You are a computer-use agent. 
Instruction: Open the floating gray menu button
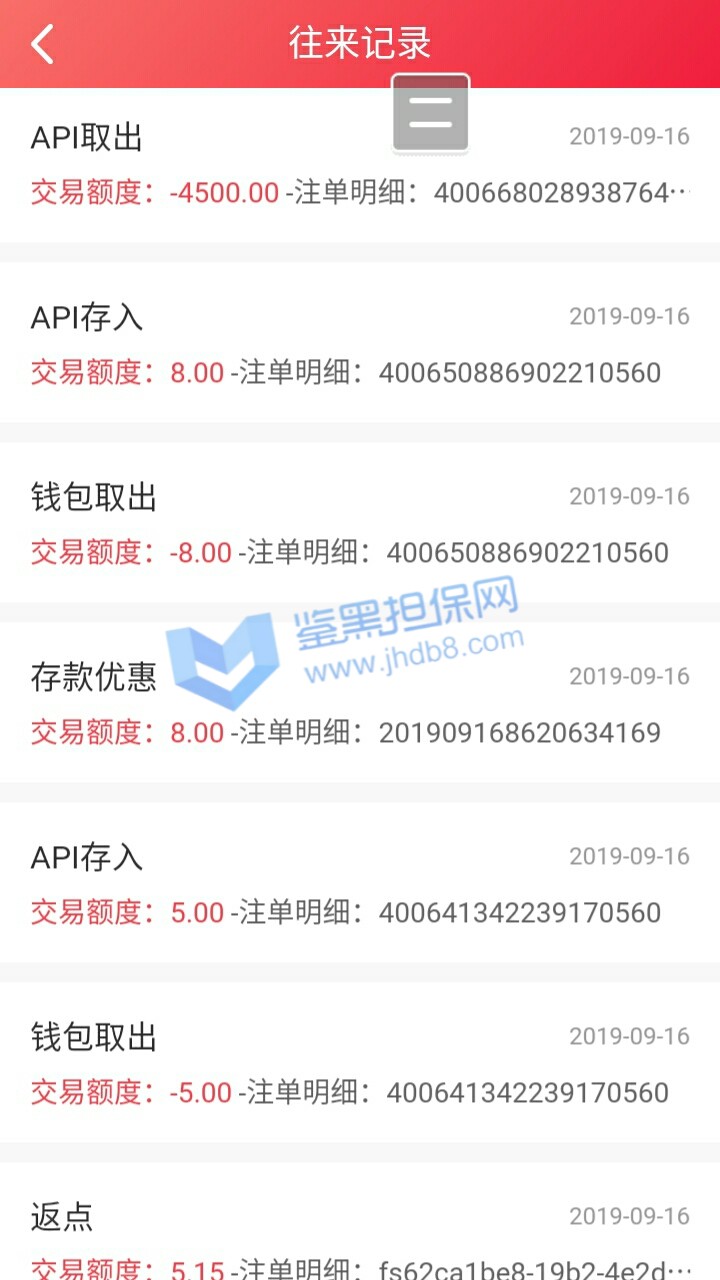pos(430,113)
